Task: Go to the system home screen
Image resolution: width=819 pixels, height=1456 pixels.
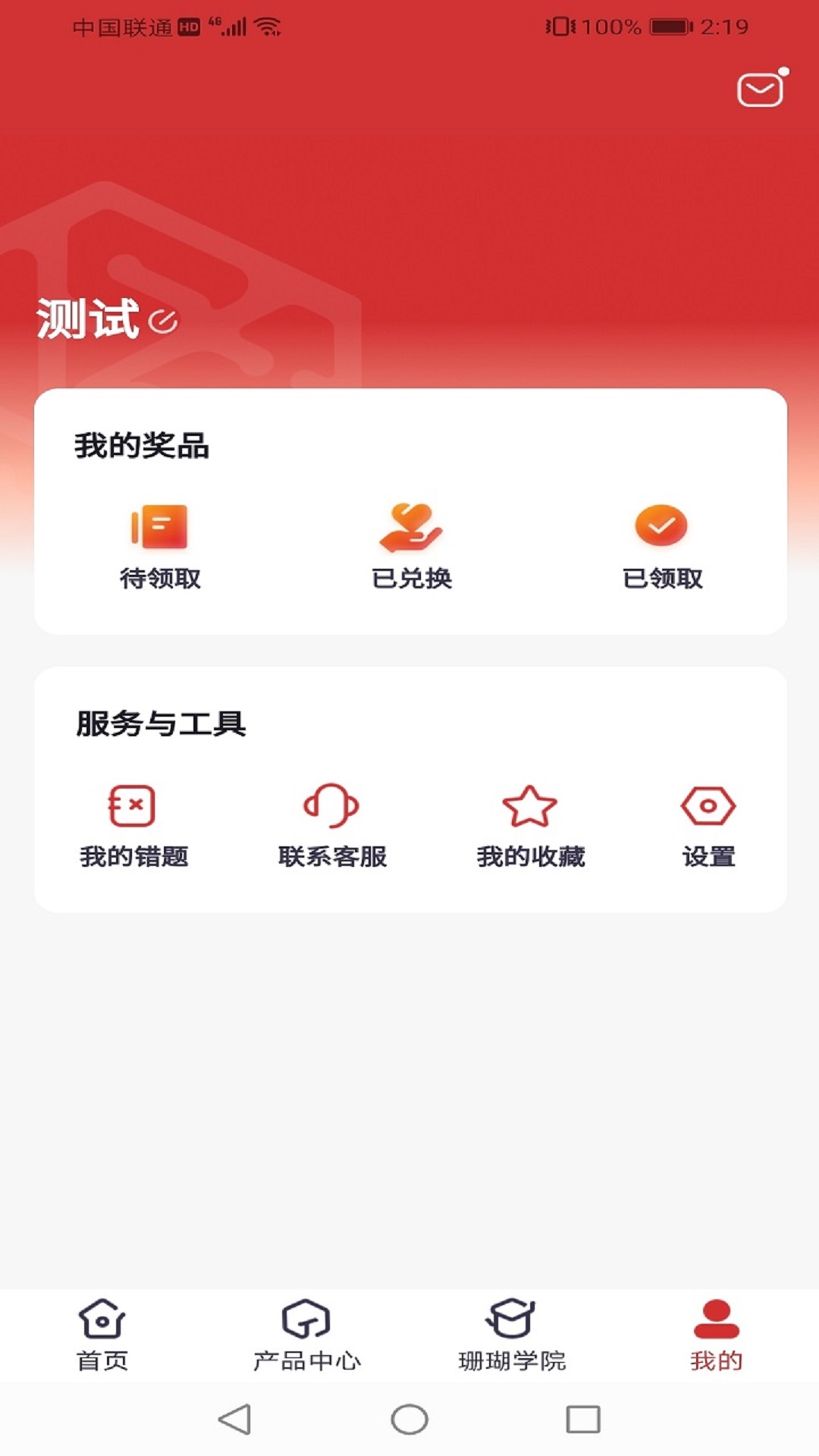Action: (x=409, y=1420)
